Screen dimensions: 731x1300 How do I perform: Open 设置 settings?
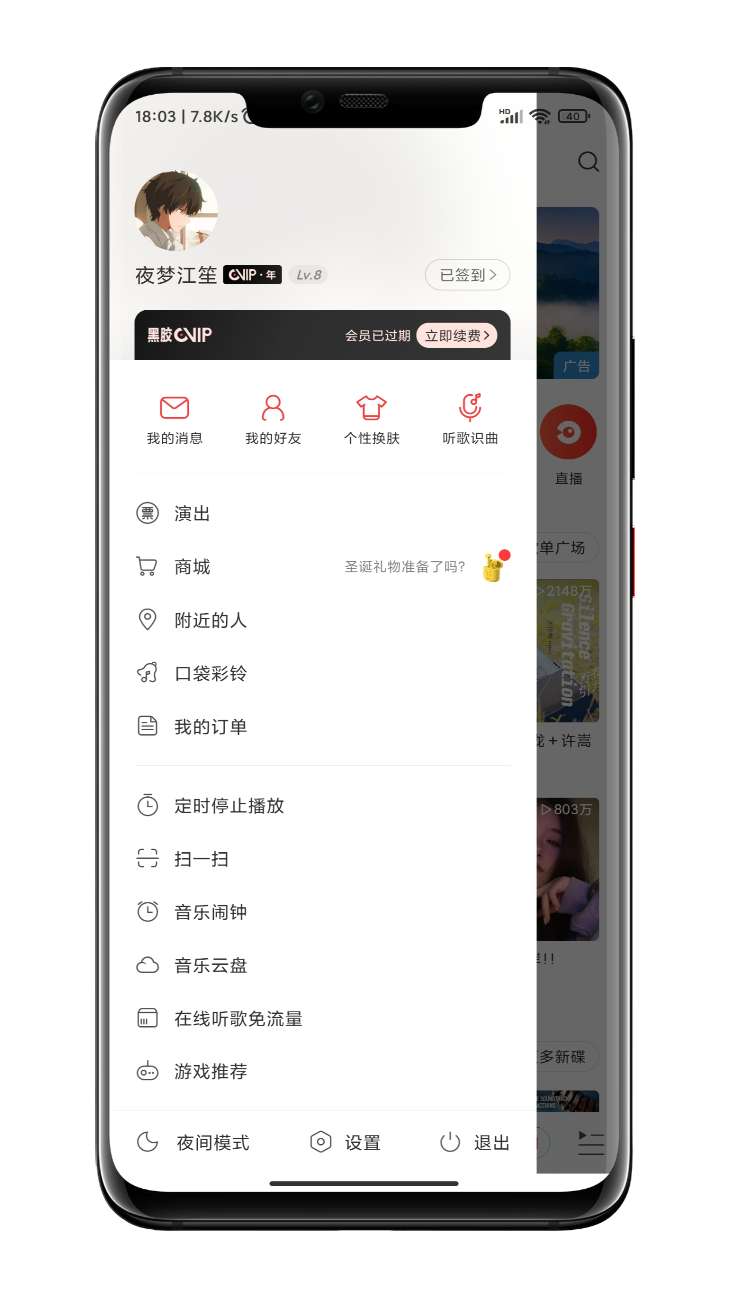[x=346, y=1142]
